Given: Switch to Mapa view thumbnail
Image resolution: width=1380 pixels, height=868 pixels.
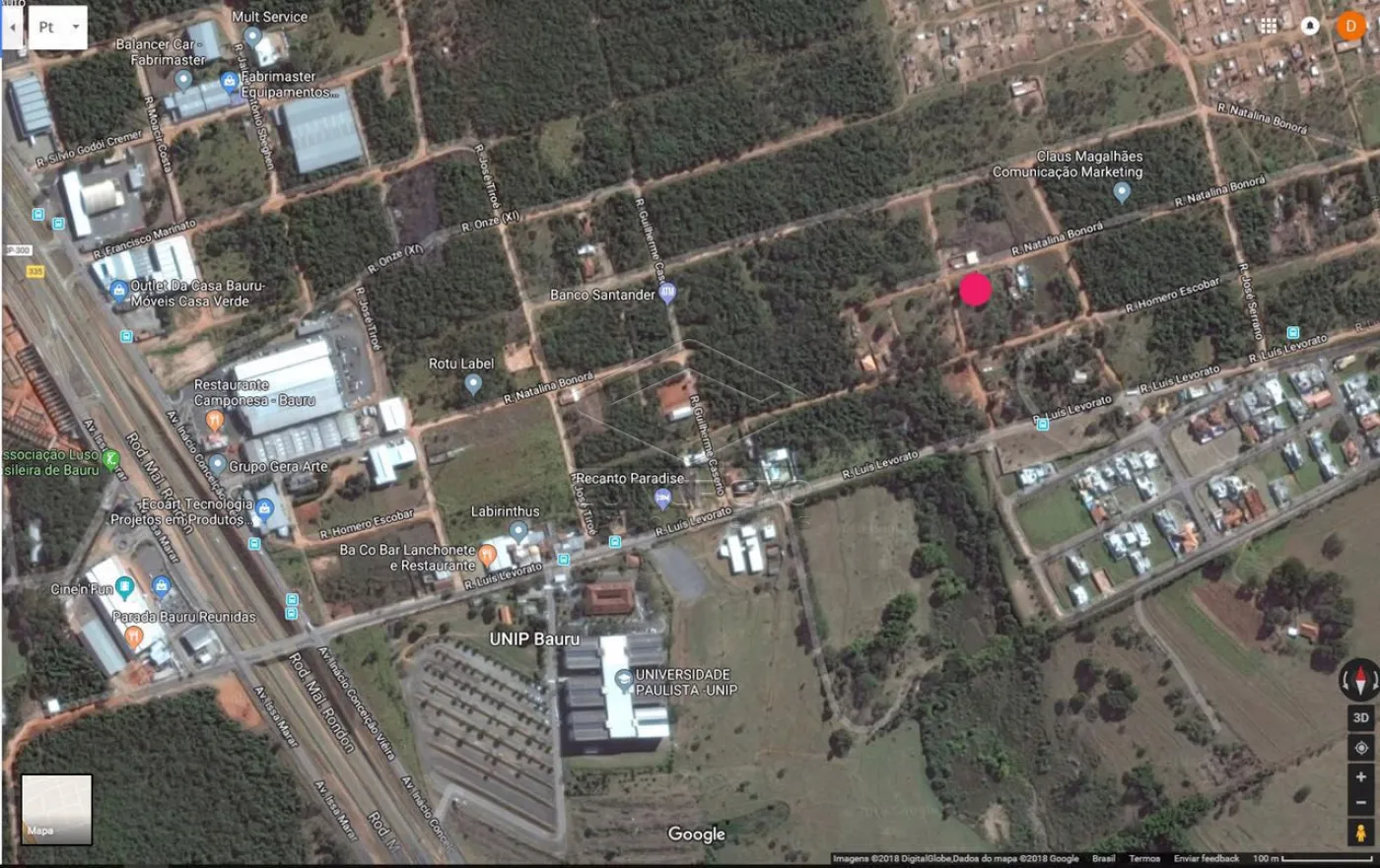Looking at the screenshot, I should (56, 809).
